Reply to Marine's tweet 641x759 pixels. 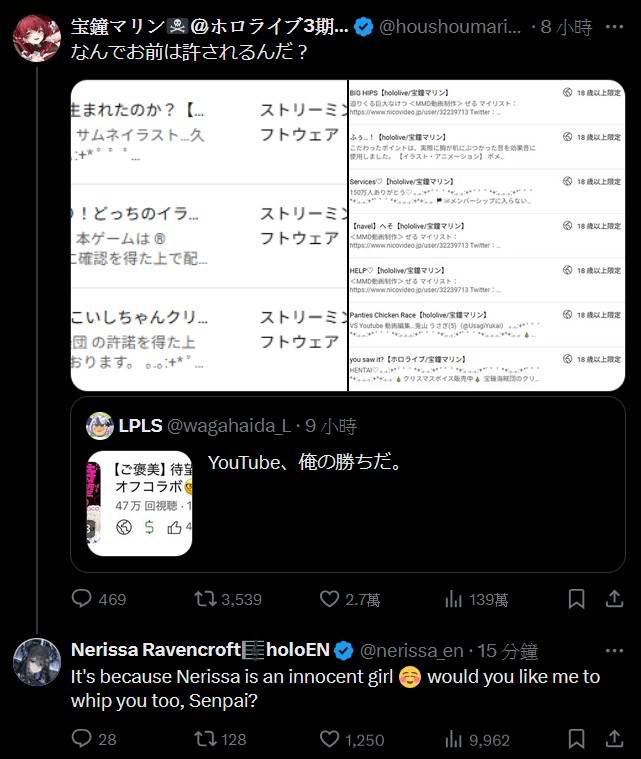click(x=83, y=599)
